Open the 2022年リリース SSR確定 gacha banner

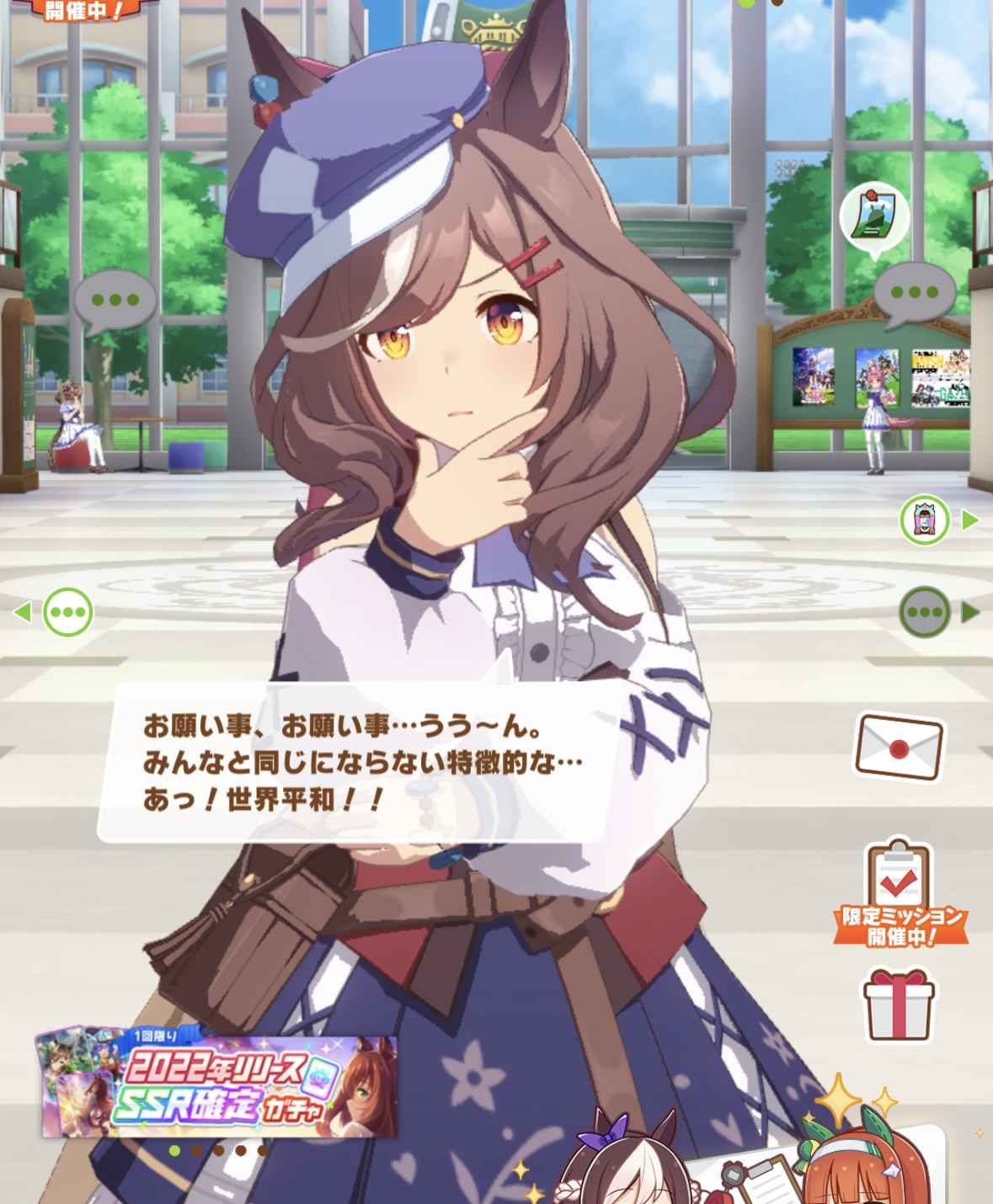tap(219, 1086)
